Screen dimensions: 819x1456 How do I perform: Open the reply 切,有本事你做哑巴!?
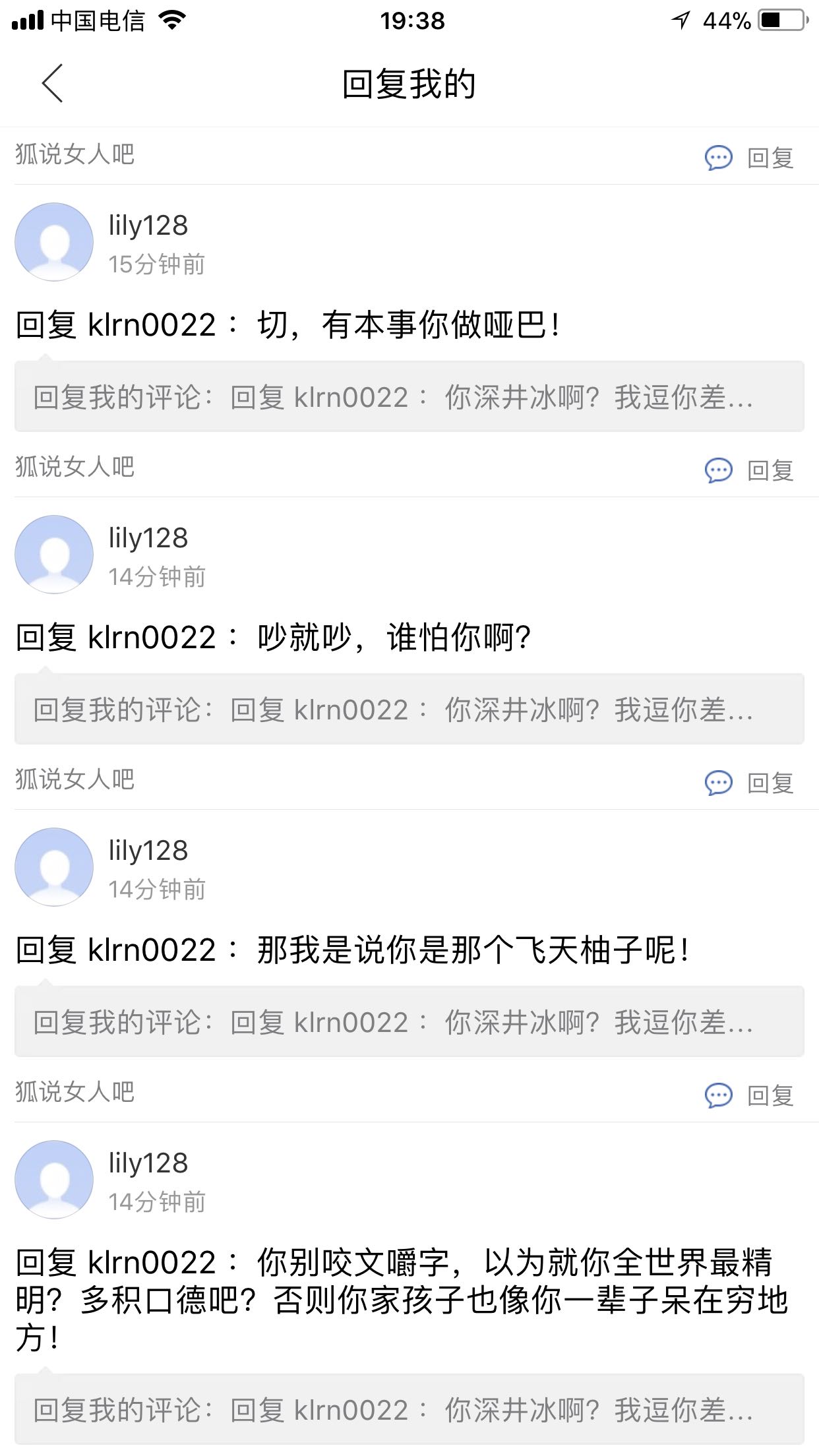pyautogui.click(x=288, y=325)
